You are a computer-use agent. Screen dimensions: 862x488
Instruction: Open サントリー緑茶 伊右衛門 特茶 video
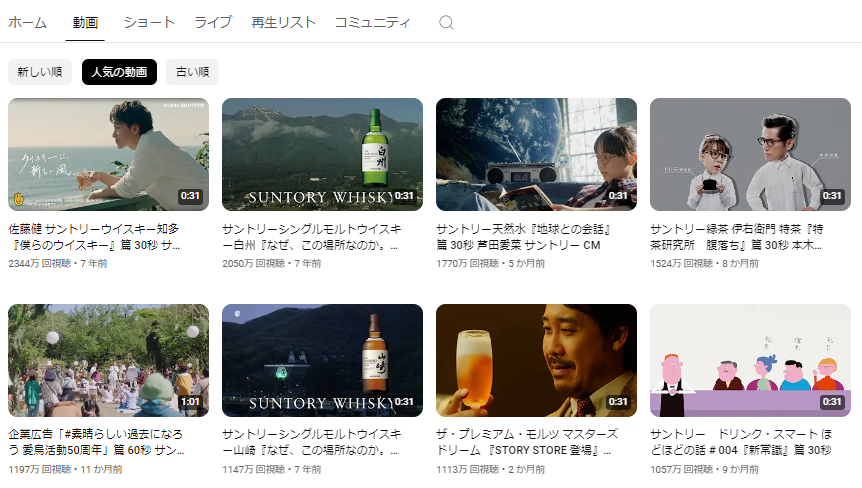tap(750, 154)
